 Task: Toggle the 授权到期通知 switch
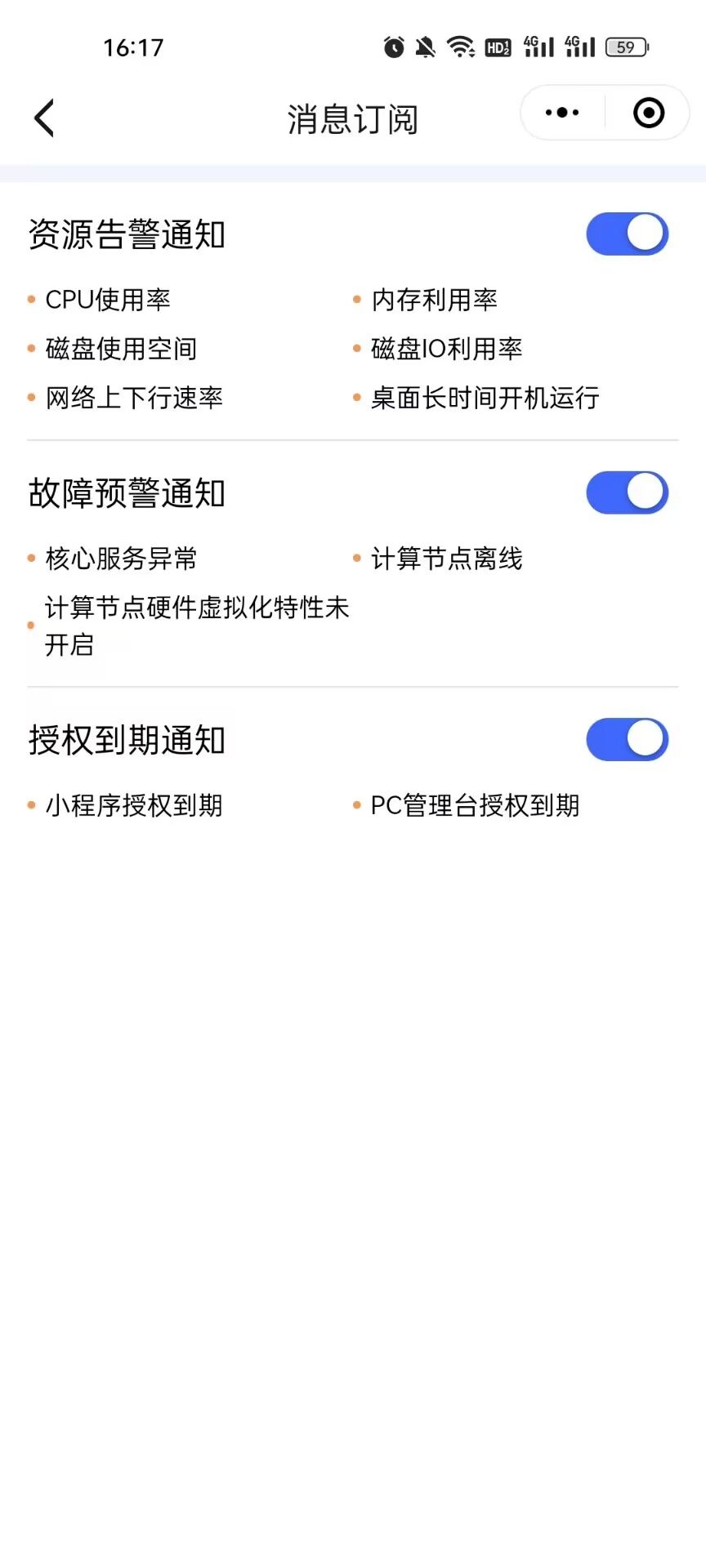tap(627, 740)
